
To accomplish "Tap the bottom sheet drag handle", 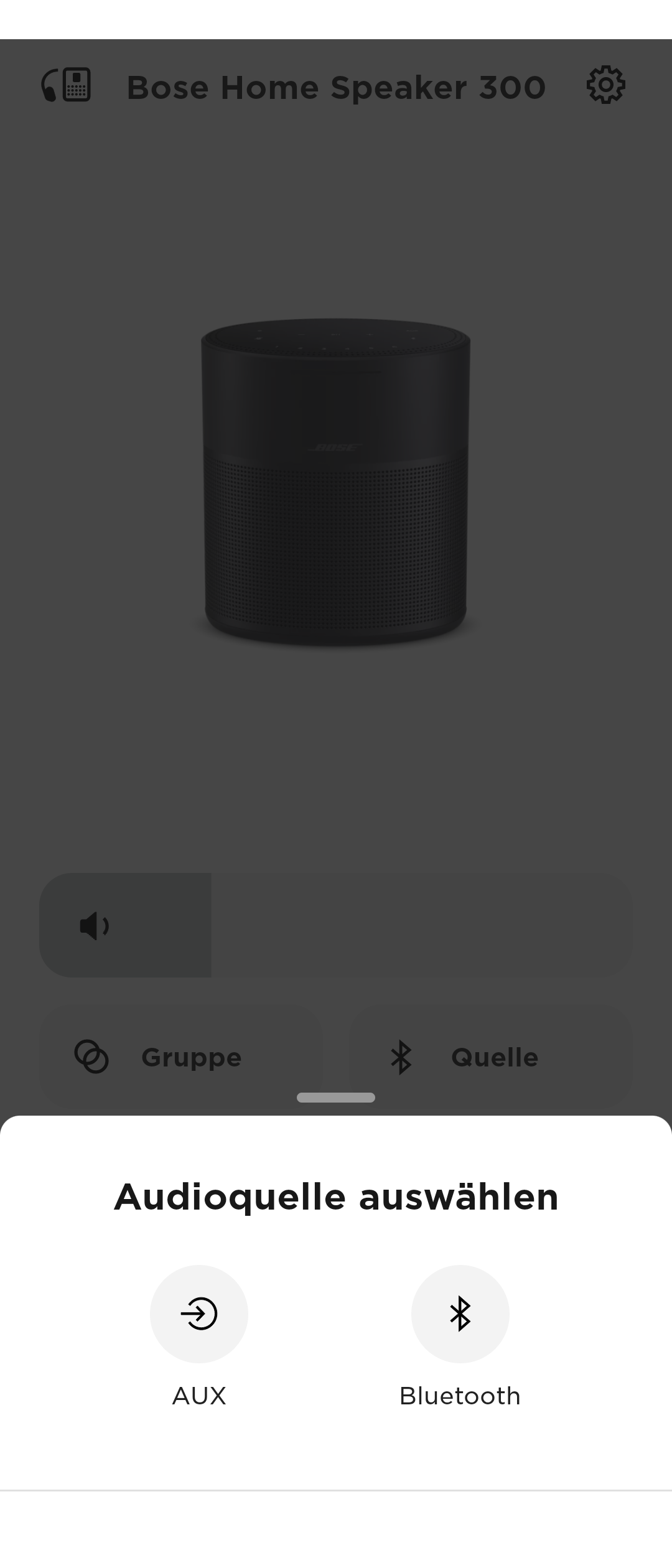I will [x=336, y=1097].
